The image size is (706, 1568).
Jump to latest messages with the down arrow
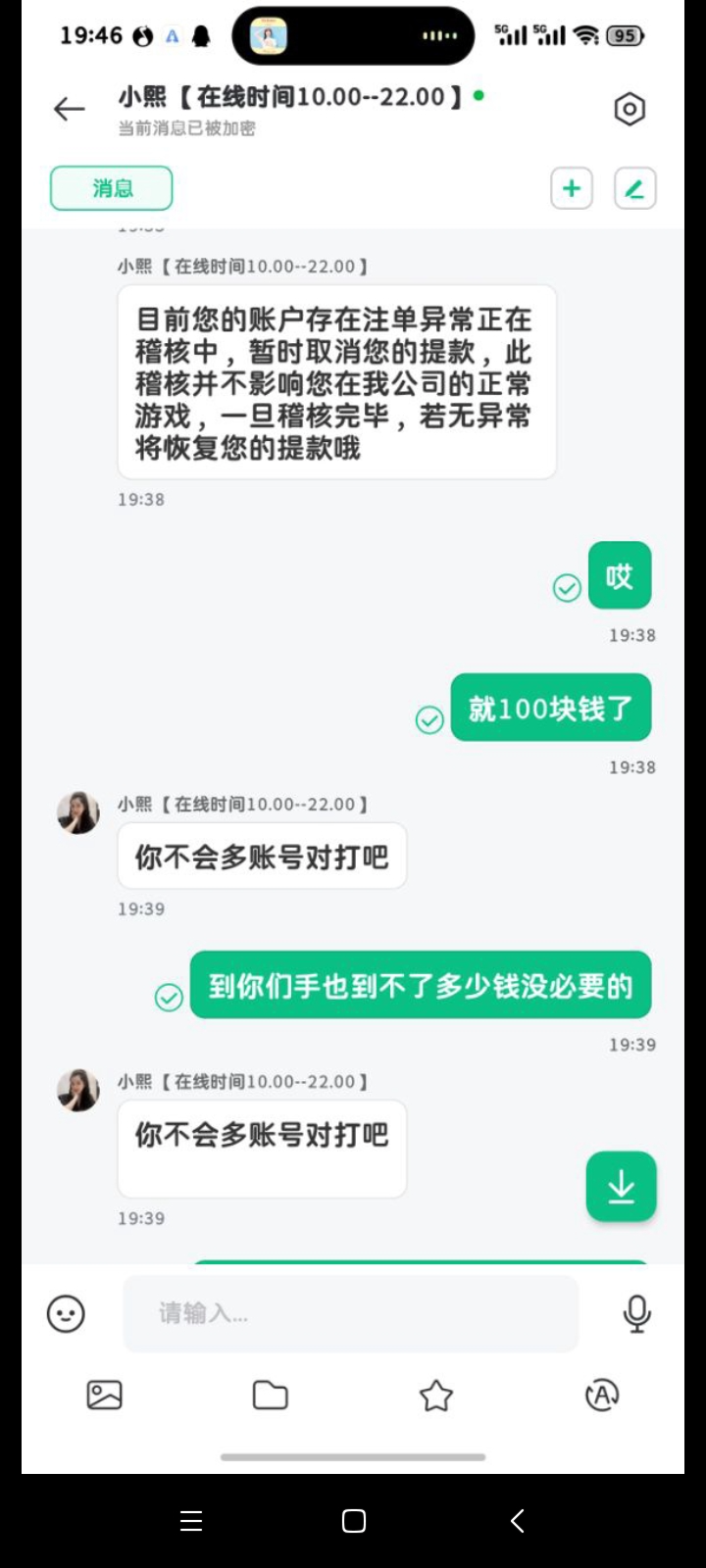pos(621,1187)
